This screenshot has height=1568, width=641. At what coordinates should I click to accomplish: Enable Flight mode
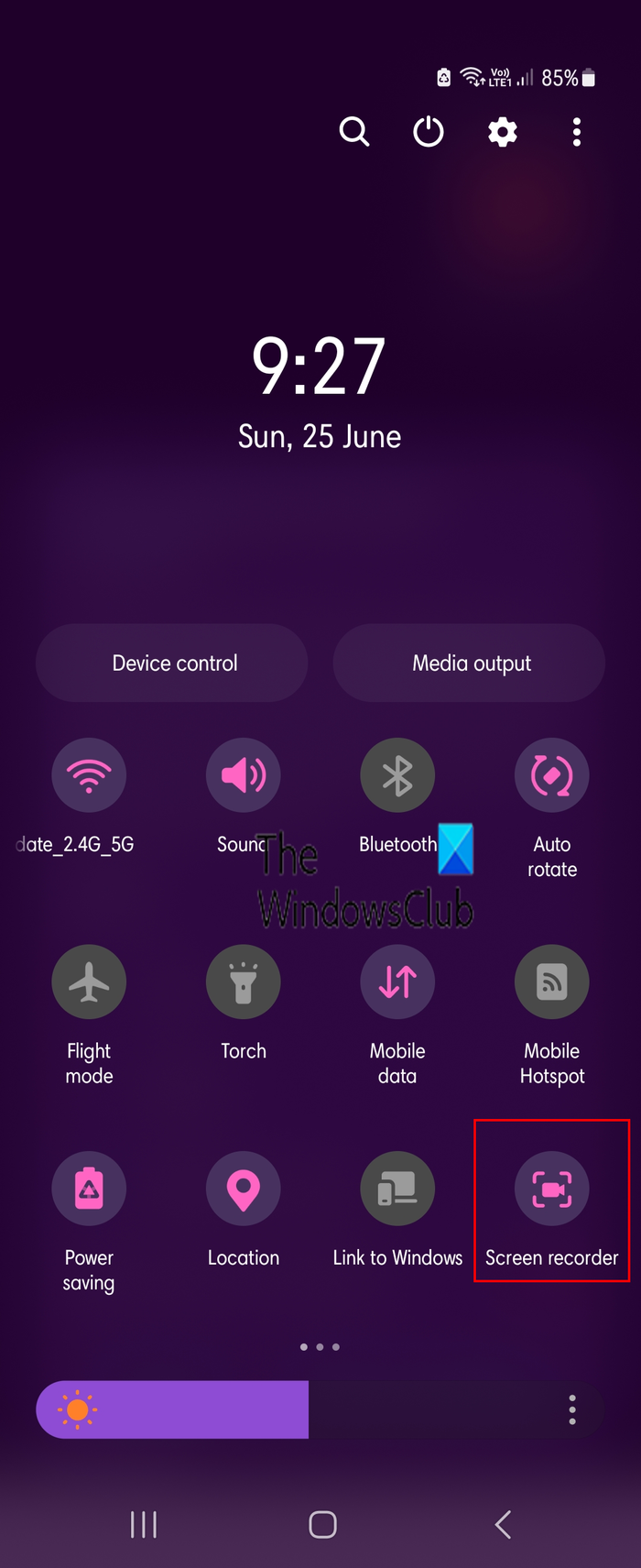(x=89, y=981)
